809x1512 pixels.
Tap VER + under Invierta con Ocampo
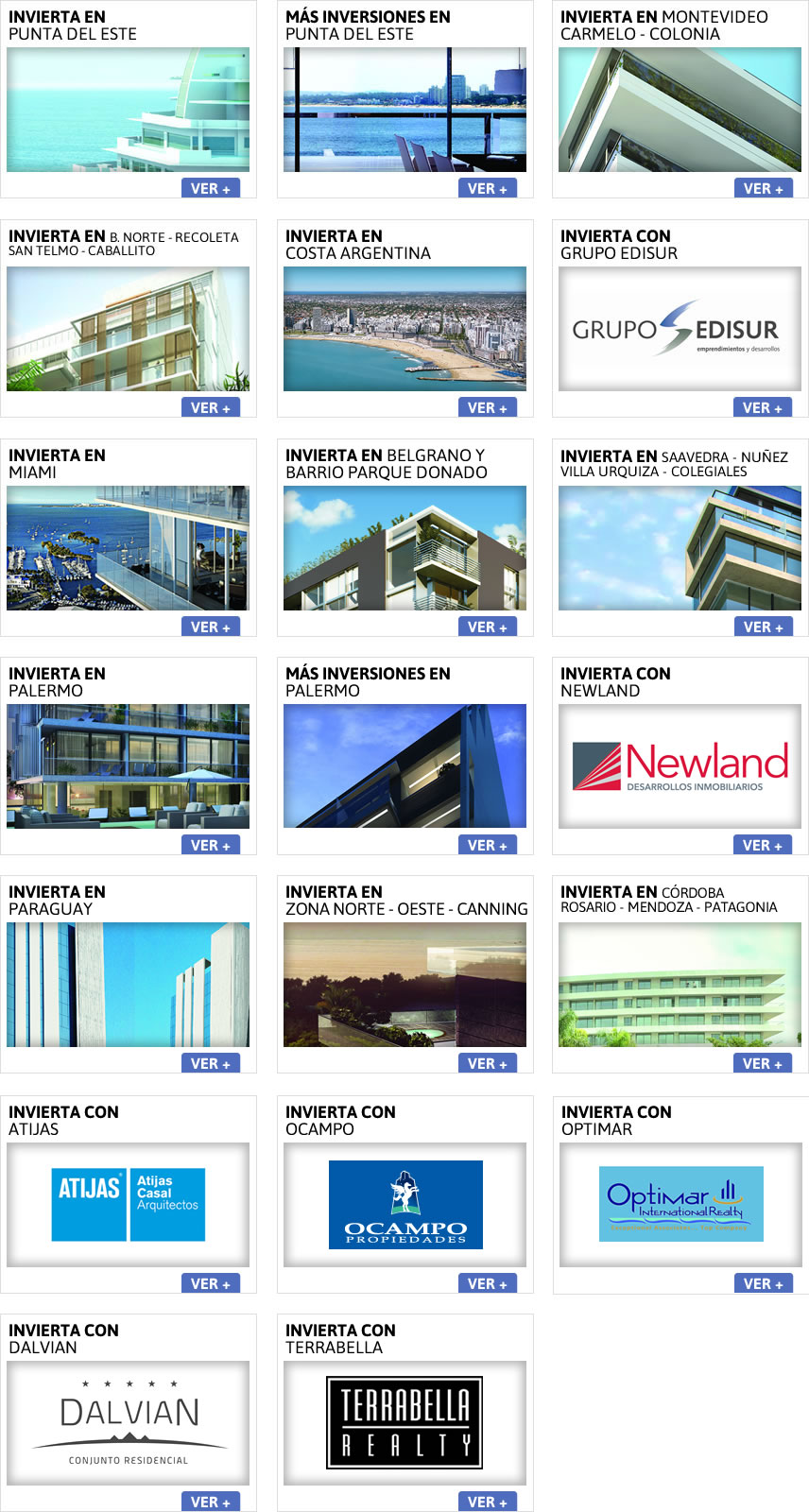[487, 1283]
